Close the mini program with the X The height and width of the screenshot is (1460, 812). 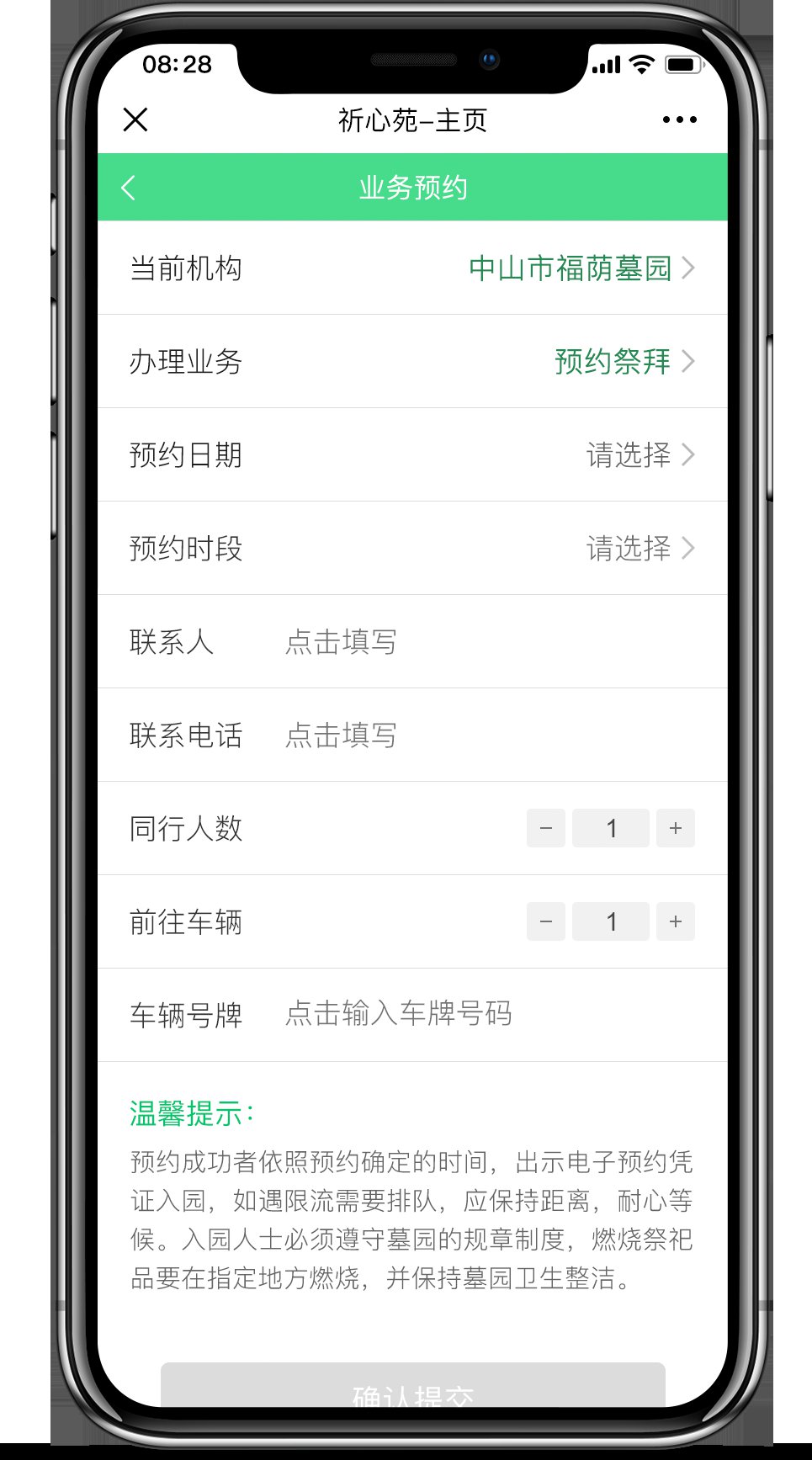135,120
